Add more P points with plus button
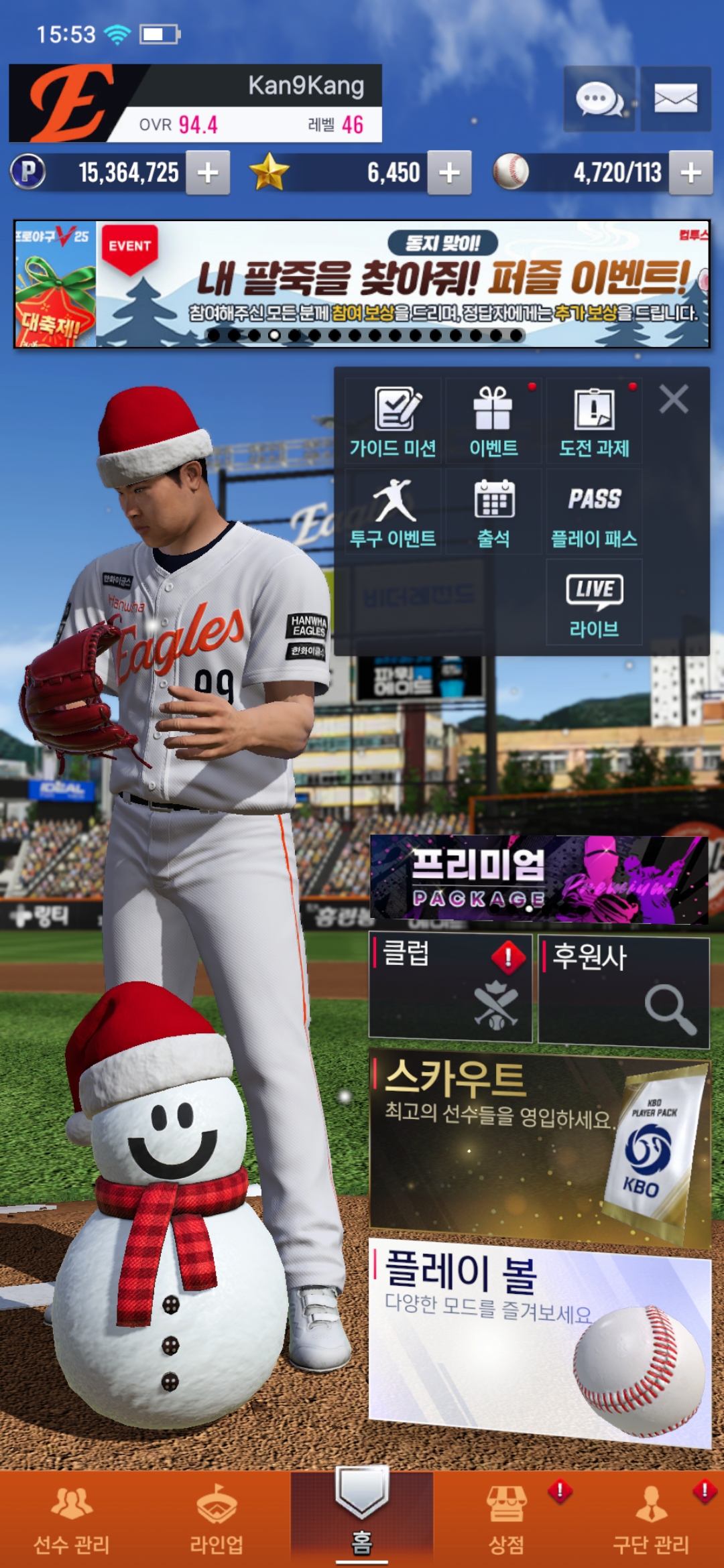The image size is (724, 1568). [208, 173]
